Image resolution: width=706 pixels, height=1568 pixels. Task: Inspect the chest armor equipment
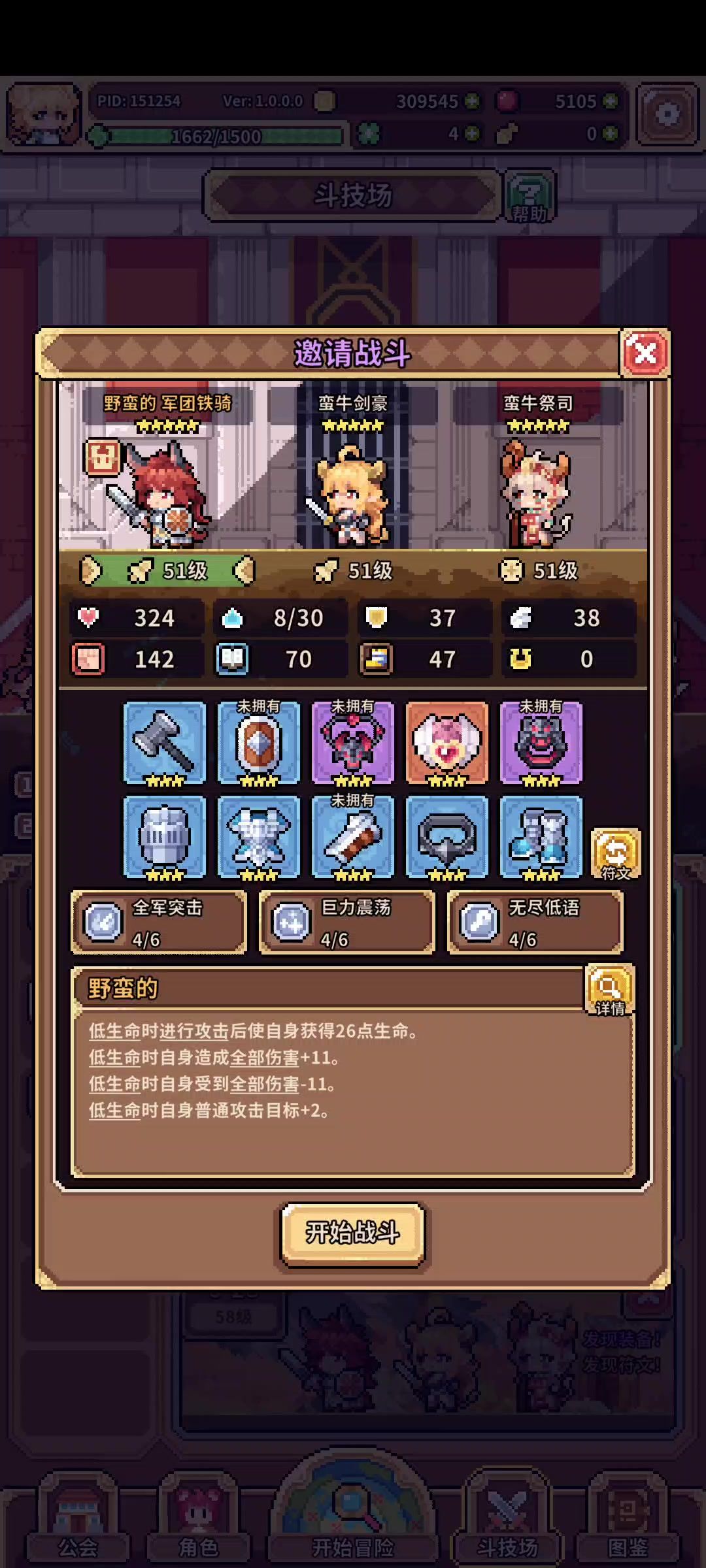[259, 837]
